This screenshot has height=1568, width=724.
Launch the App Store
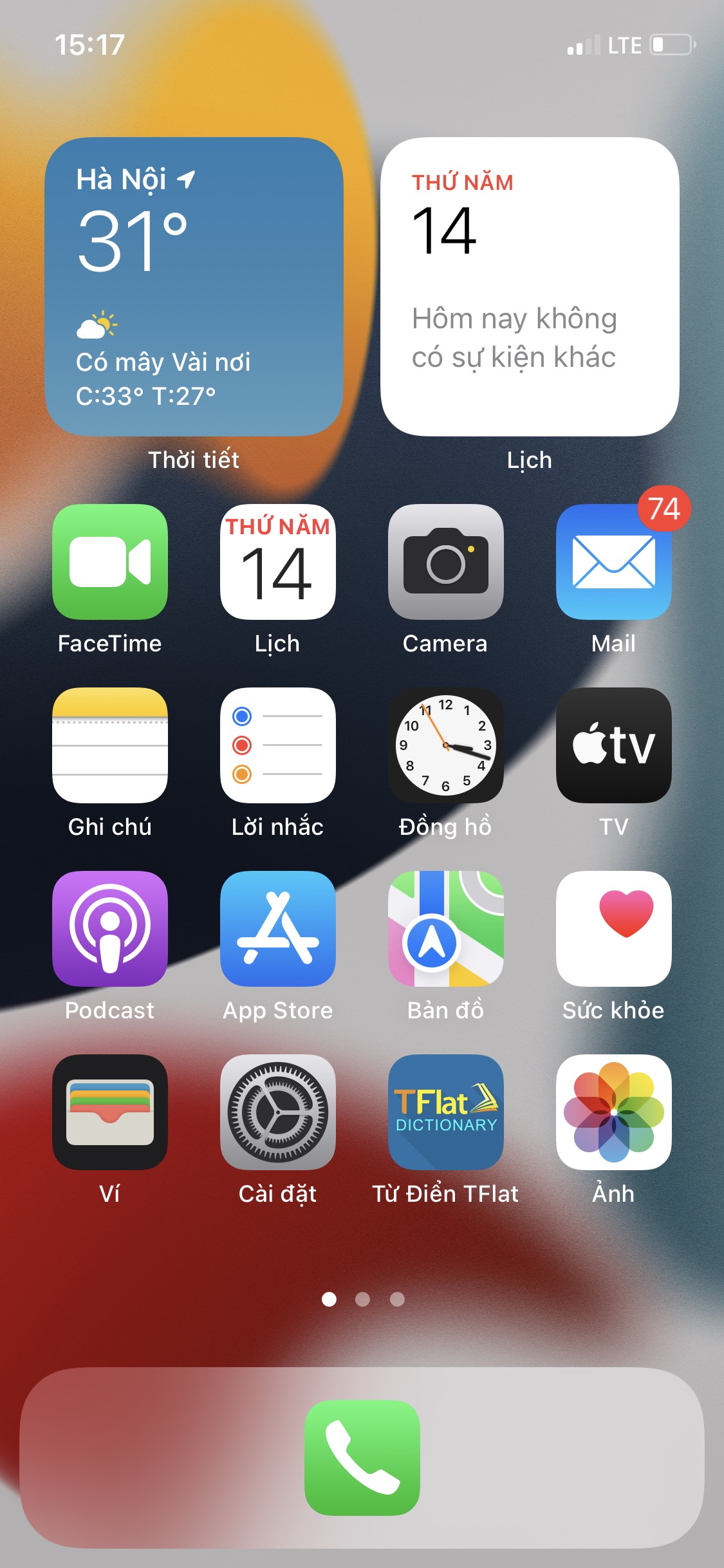tap(277, 928)
